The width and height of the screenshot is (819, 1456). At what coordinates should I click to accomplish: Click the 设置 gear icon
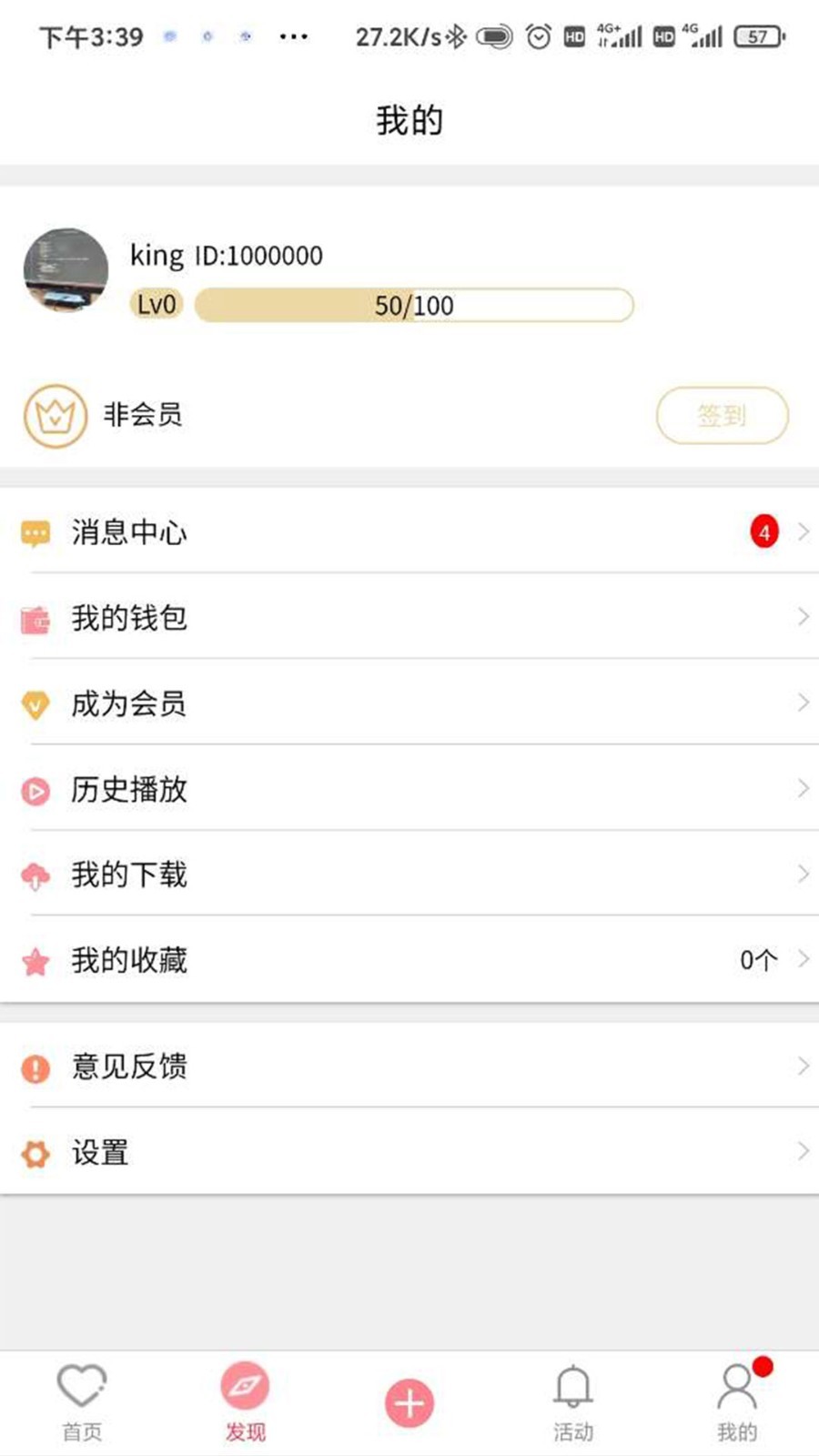point(35,1152)
